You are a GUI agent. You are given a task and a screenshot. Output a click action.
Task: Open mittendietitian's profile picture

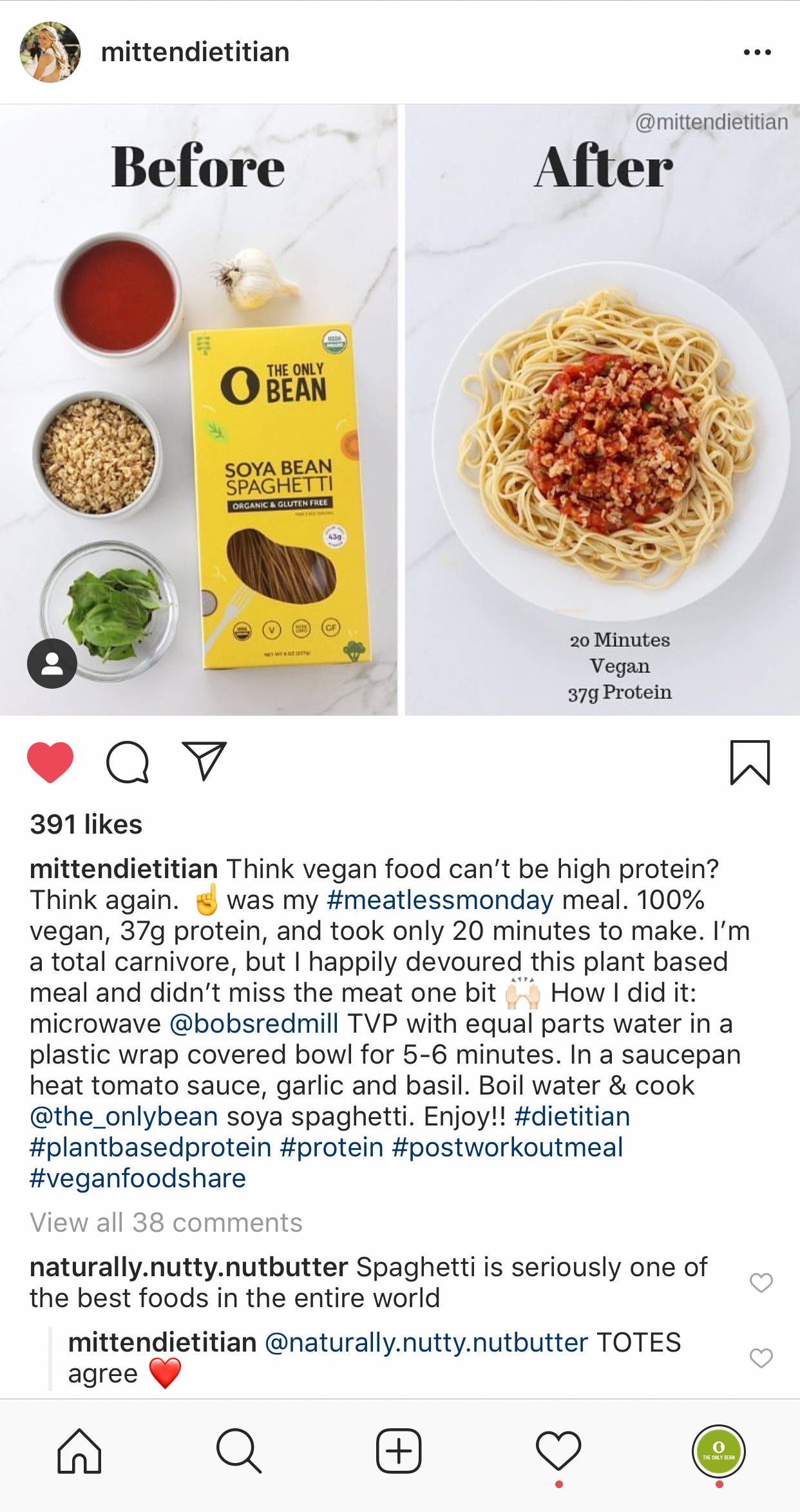(50, 52)
